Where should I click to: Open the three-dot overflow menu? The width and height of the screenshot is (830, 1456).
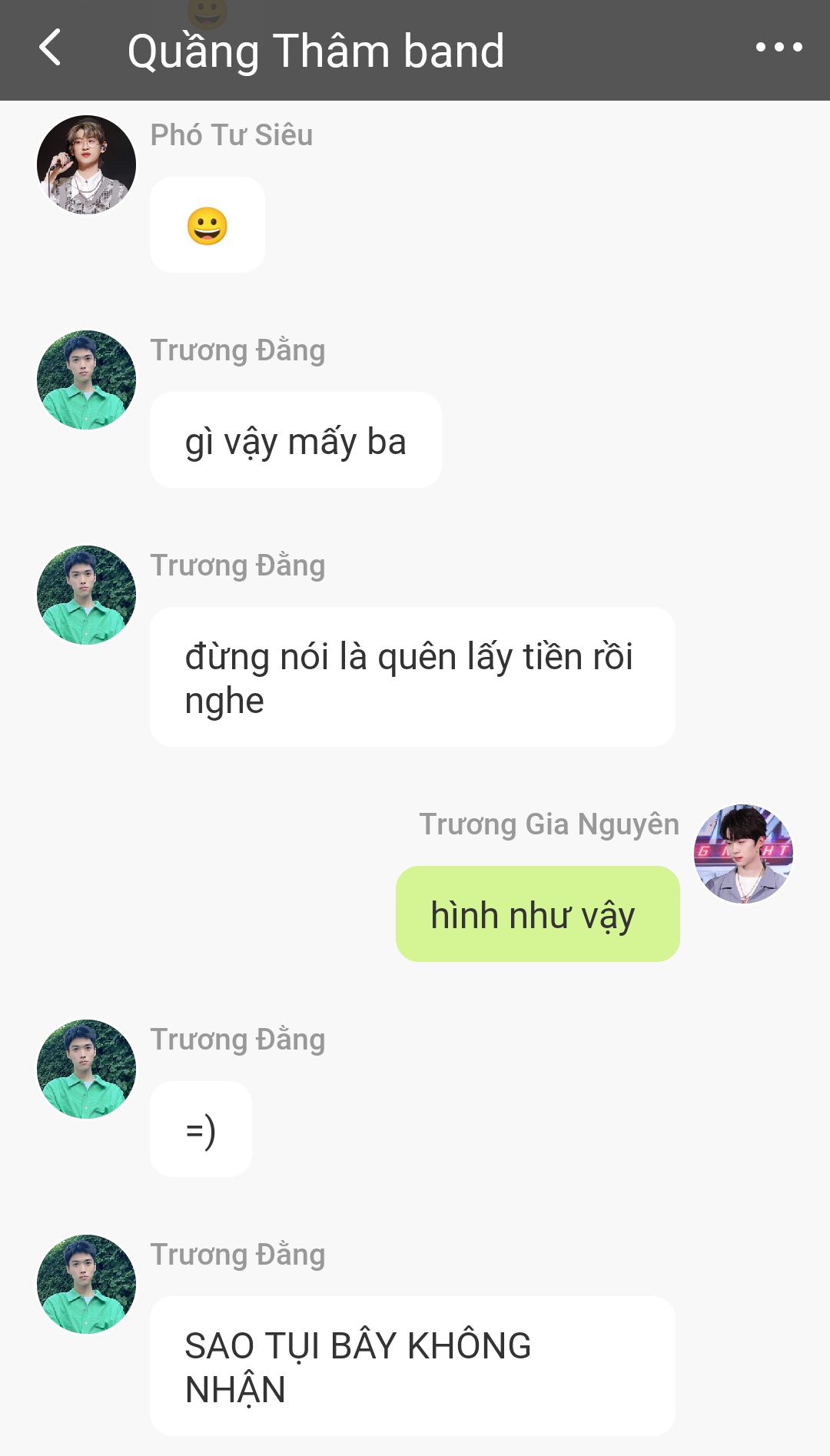779,48
